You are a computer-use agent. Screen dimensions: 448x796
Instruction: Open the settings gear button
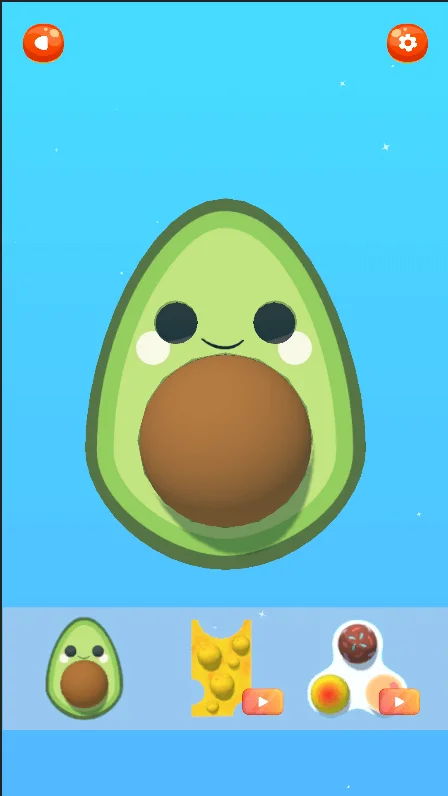pos(407,43)
